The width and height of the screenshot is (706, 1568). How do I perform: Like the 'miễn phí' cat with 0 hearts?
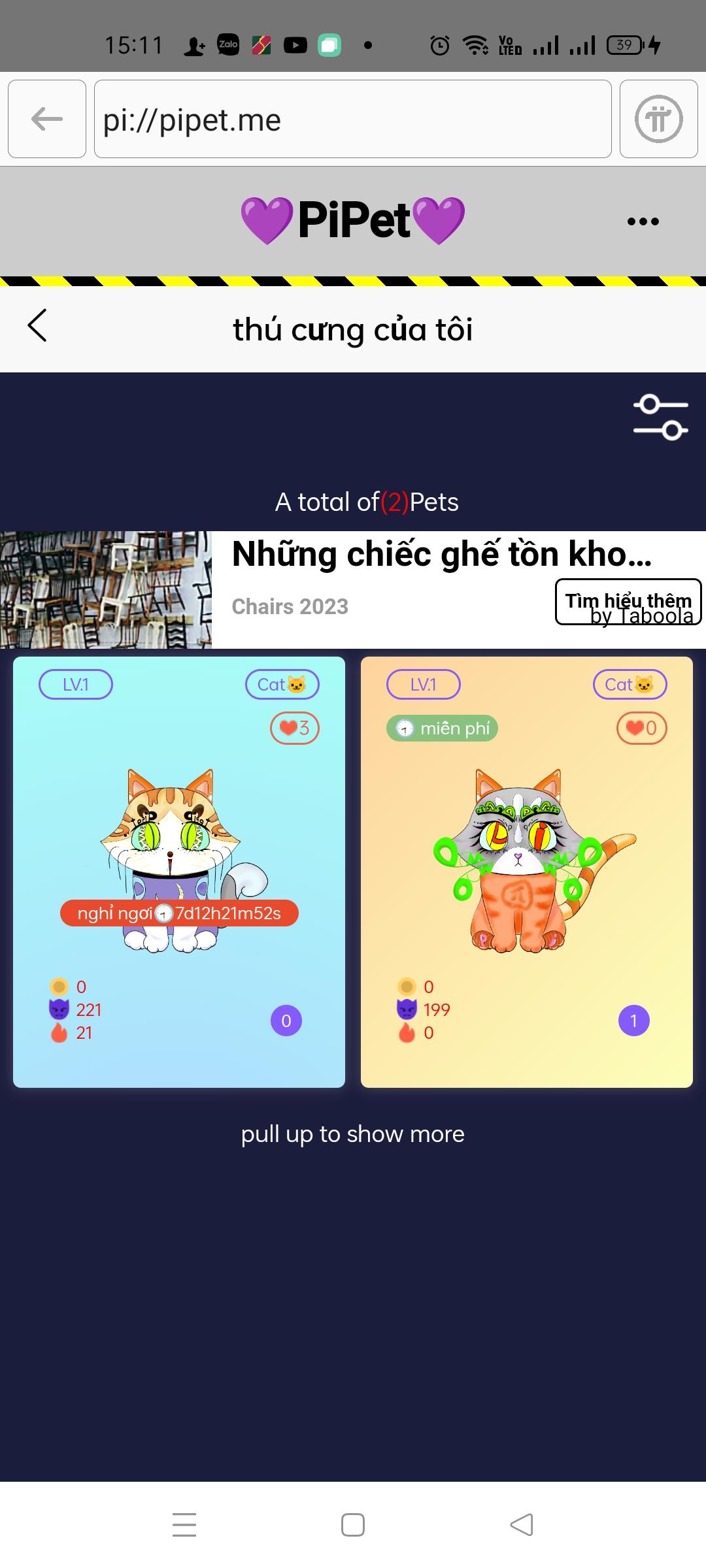click(642, 728)
